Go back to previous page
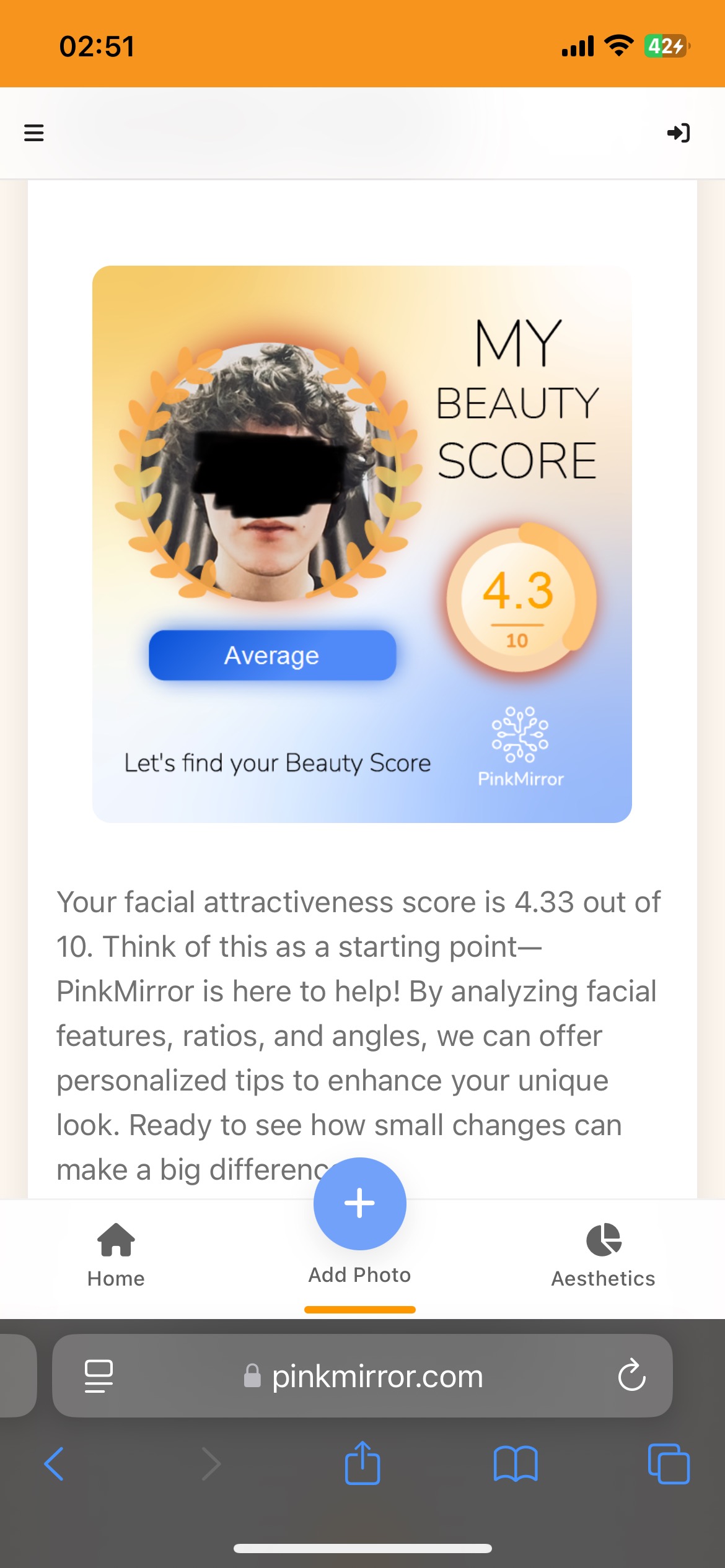The width and height of the screenshot is (725, 1568). pos(55,1464)
